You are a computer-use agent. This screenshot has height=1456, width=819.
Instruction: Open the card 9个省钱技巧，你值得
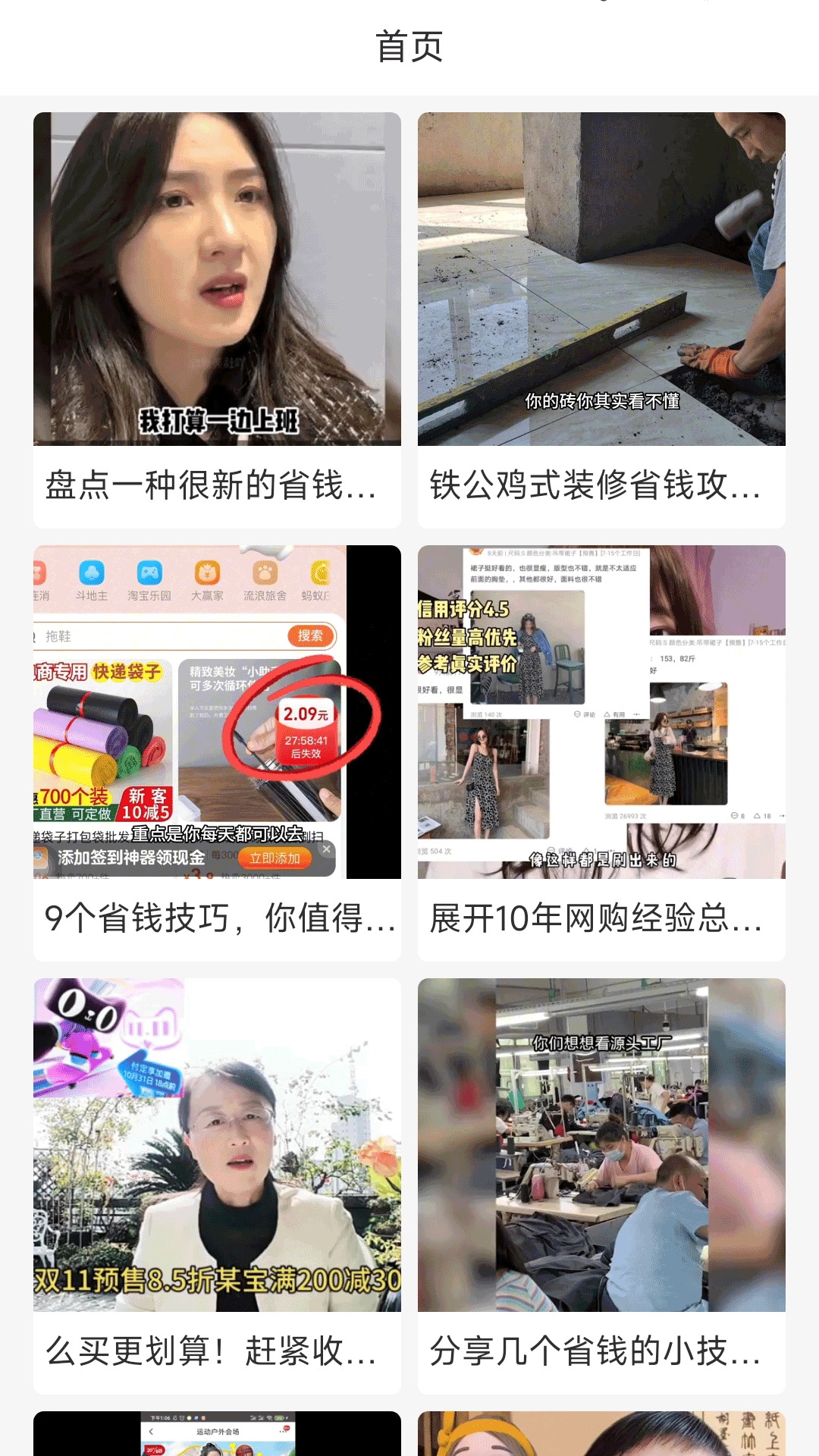pyautogui.click(x=217, y=751)
